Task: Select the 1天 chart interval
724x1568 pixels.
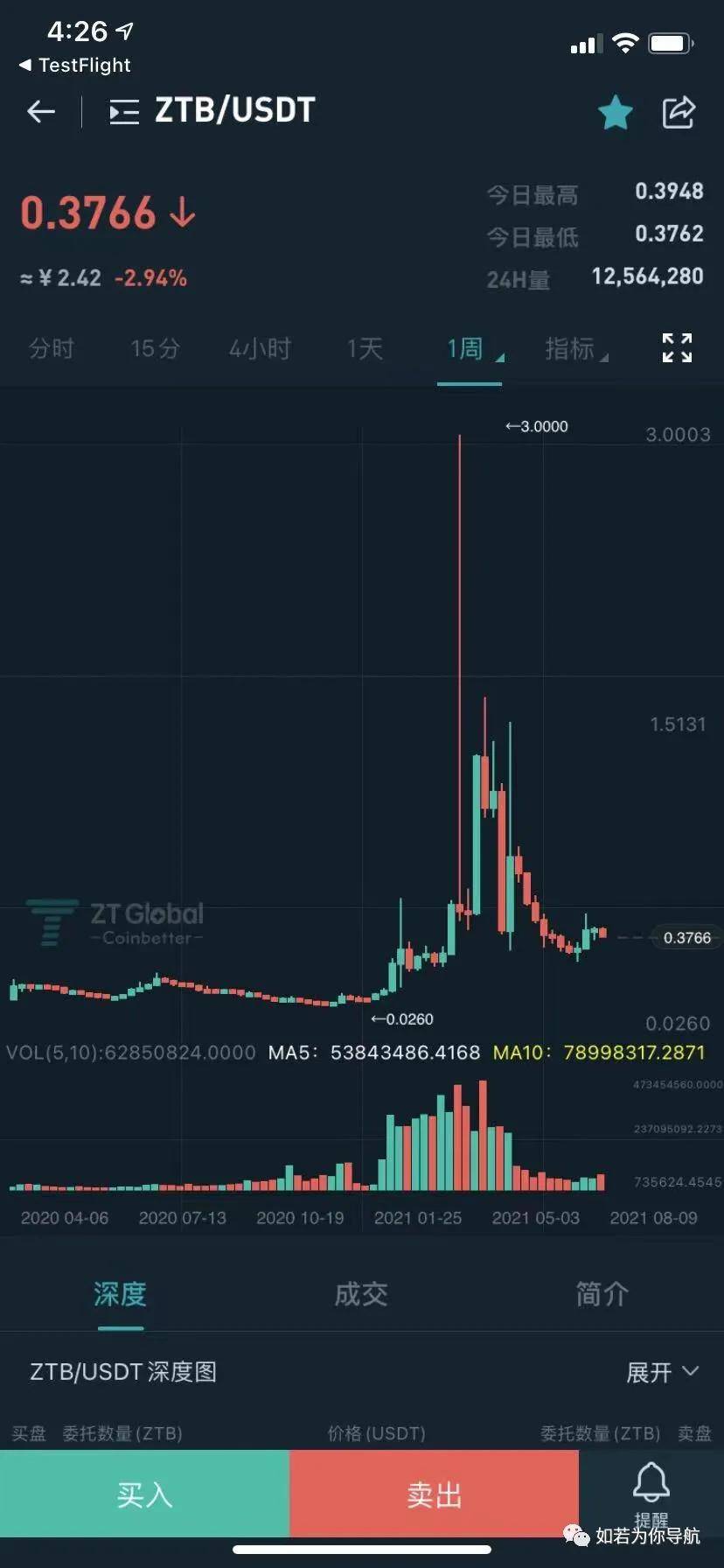Action: pos(365,349)
